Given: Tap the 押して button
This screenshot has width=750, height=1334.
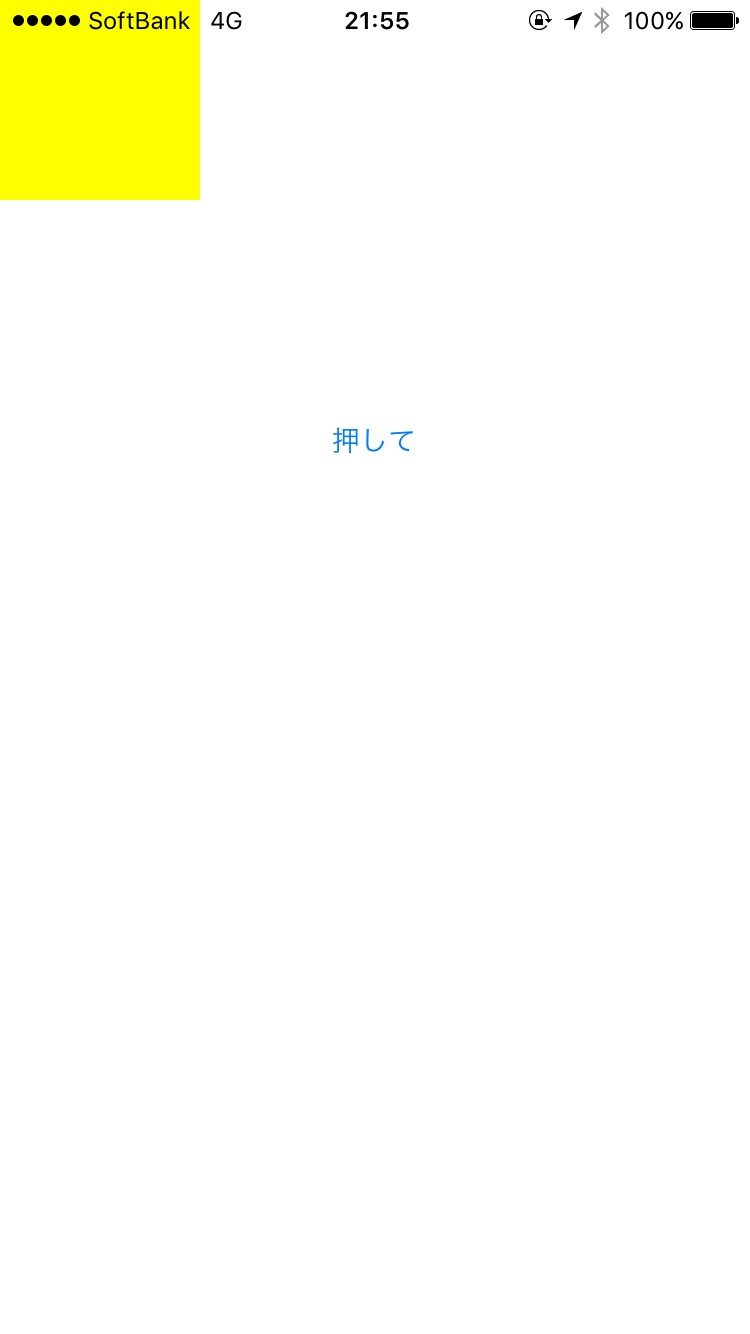Looking at the screenshot, I should 374,440.
